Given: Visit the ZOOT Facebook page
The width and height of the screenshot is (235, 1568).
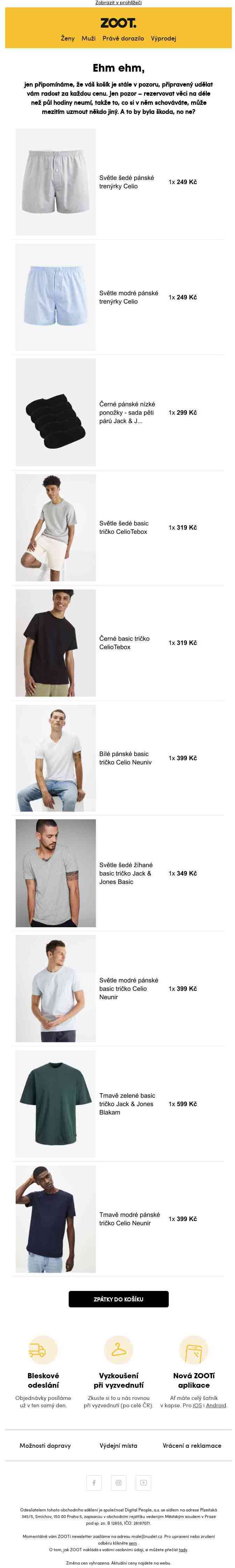Looking at the screenshot, I should tap(93, 1483).
